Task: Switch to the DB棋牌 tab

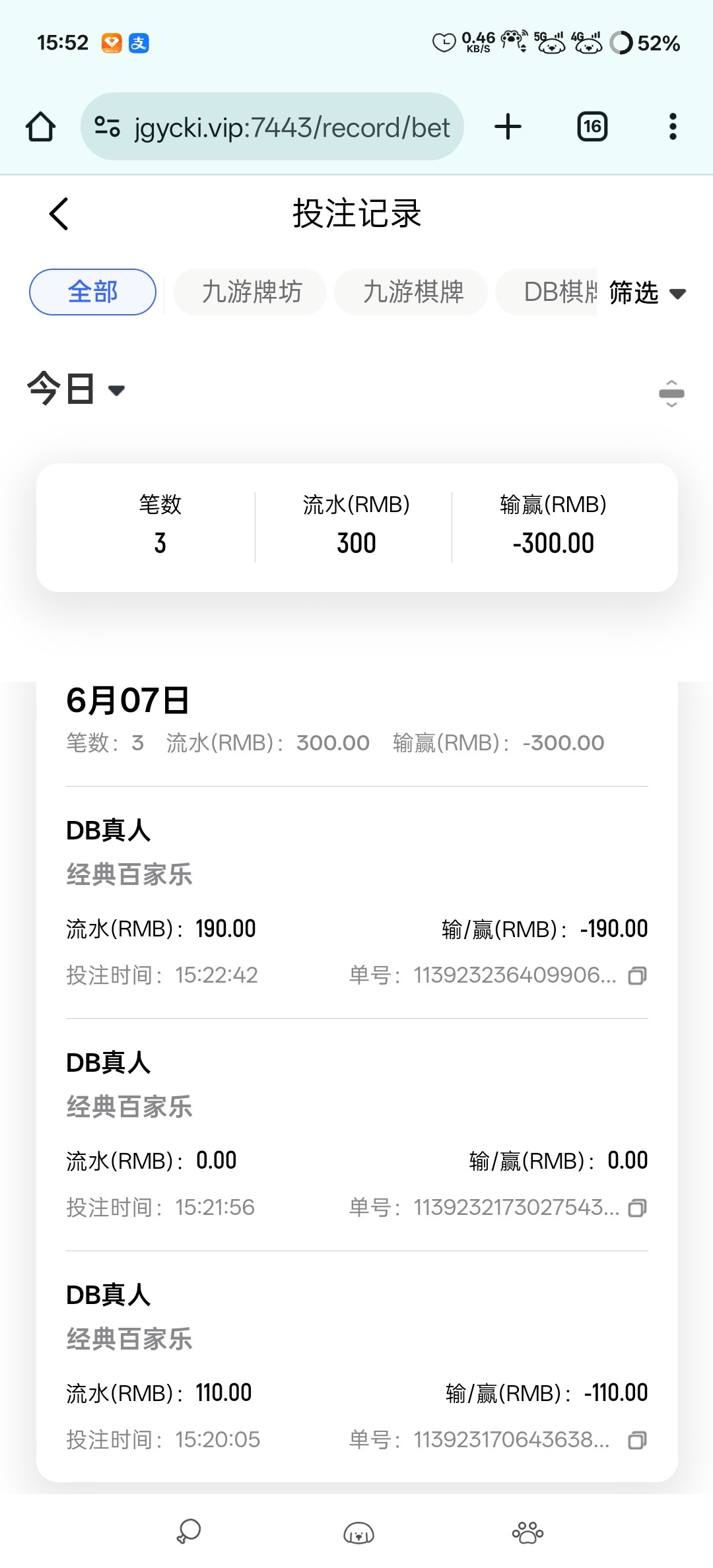Action: (x=547, y=292)
